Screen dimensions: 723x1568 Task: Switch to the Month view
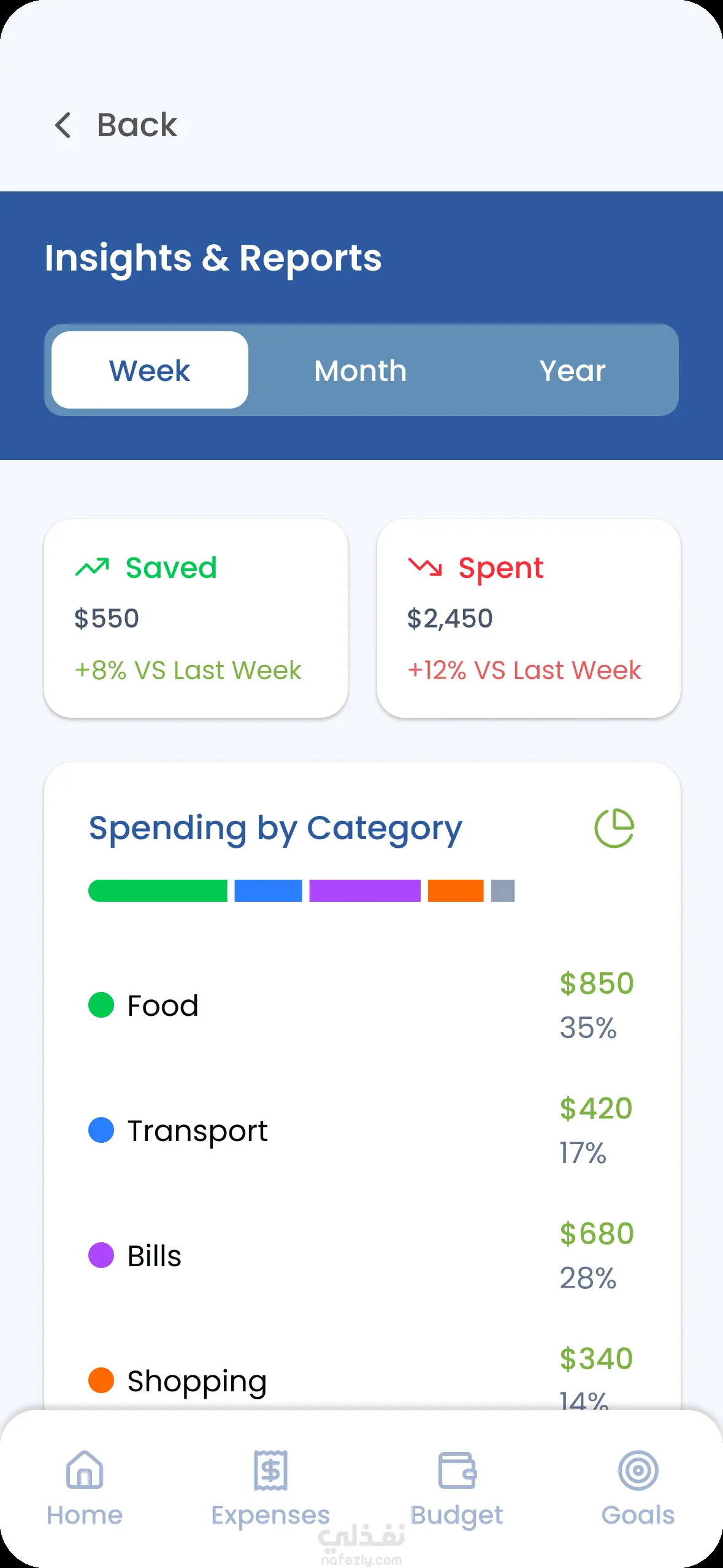click(x=361, y=371)
